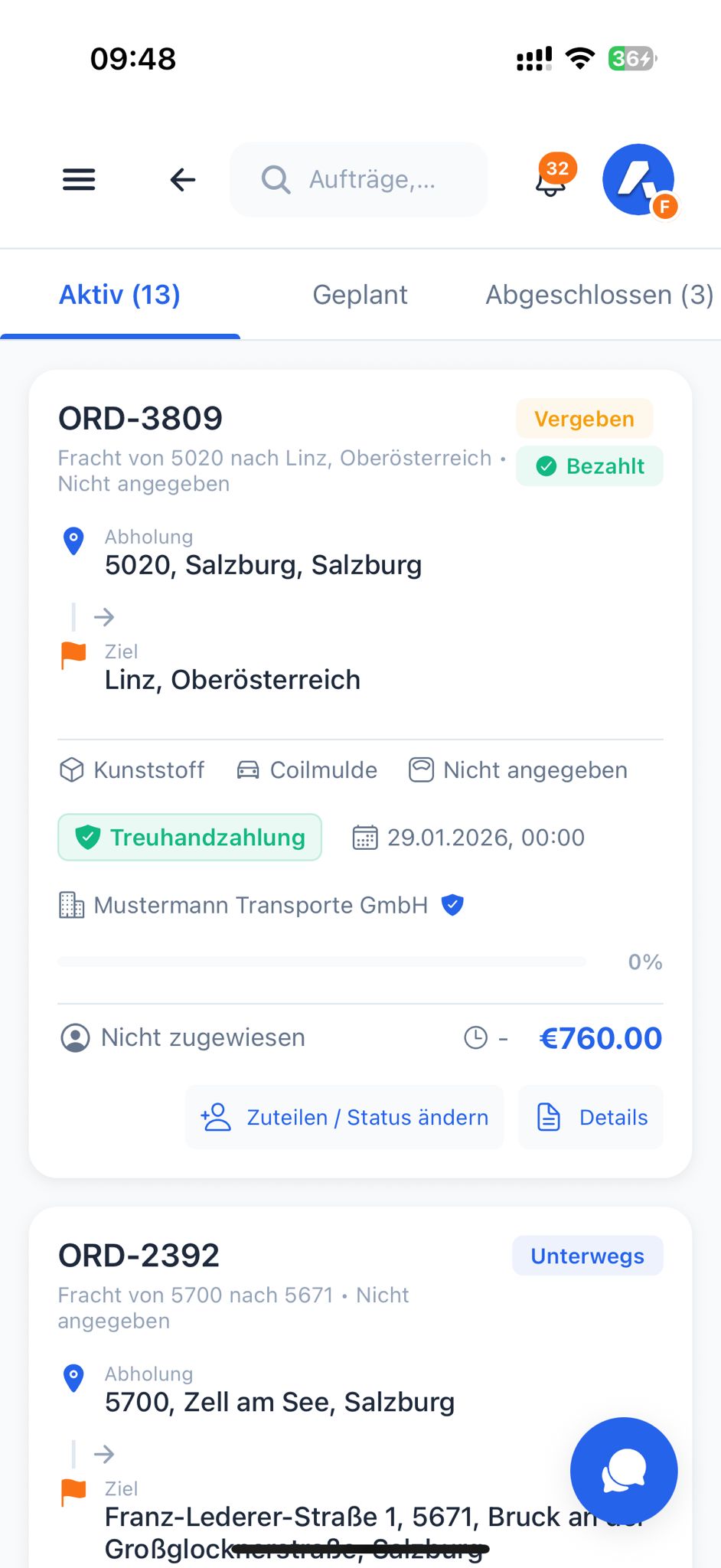Open the hamburger menu
Image resolution: width=721 pixels, height=1568 pixels.
tap(79, 180)
